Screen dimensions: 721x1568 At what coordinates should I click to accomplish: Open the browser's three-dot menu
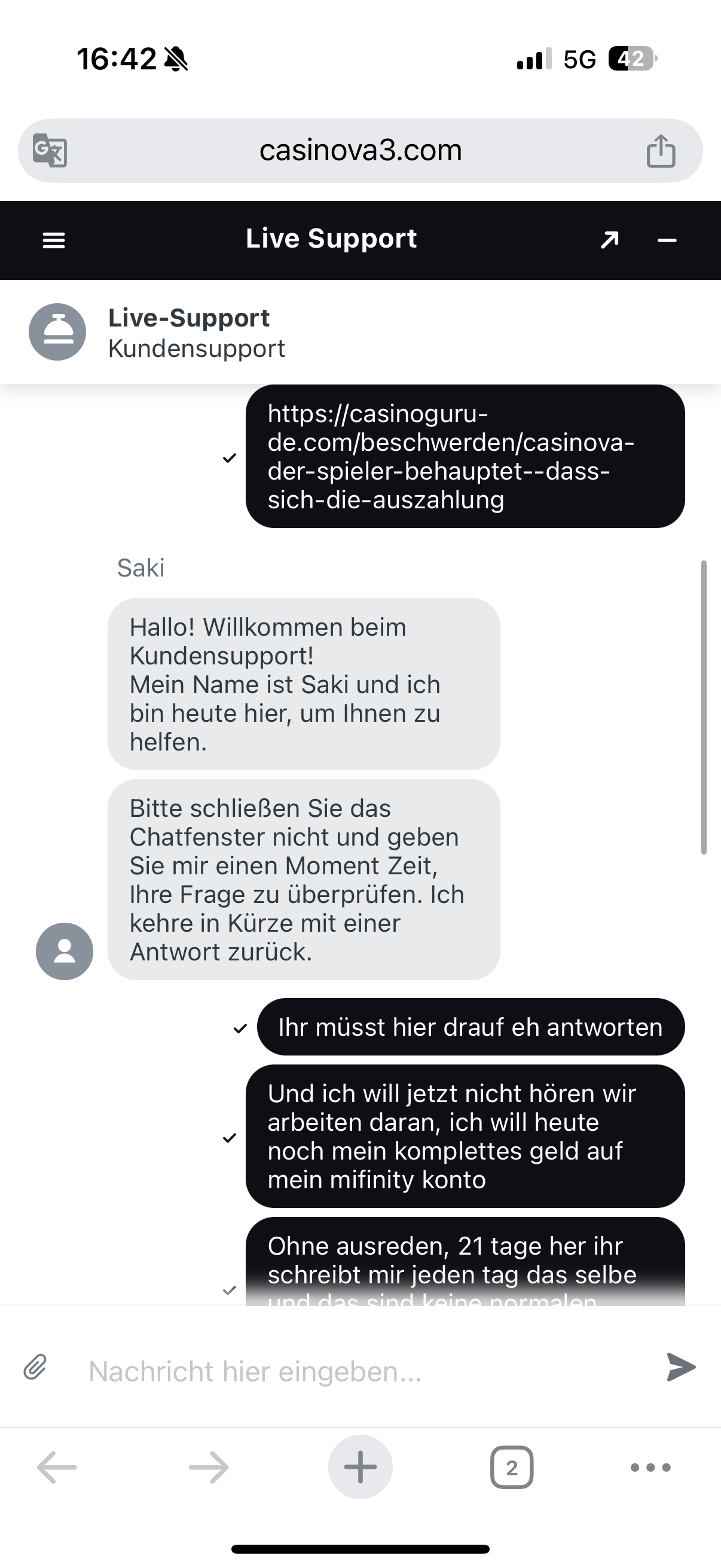(650, 1468)
